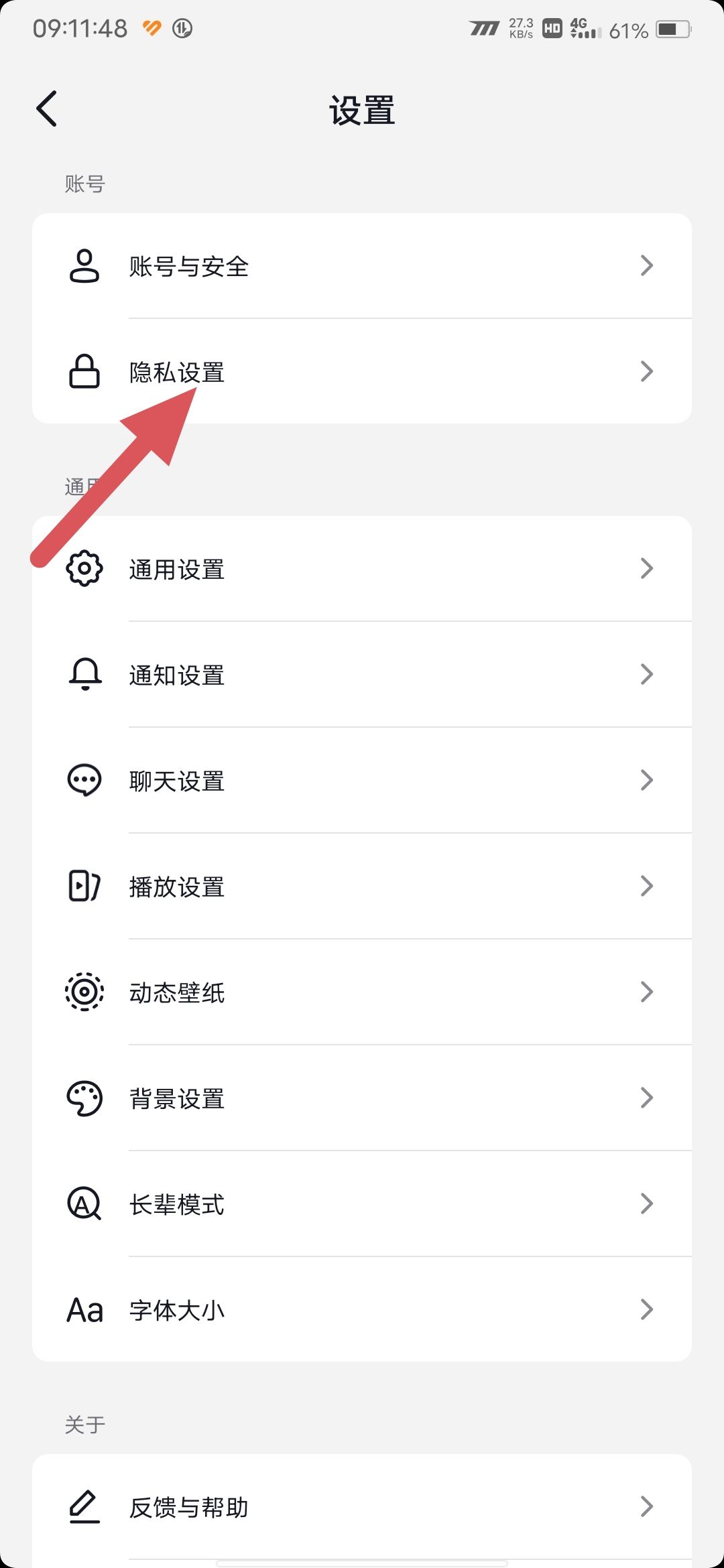Tap the magnifier icon for 长辈模式
Image resolution: width=724 pixels, height=1568 pixels.
[x=84, y=1203]
